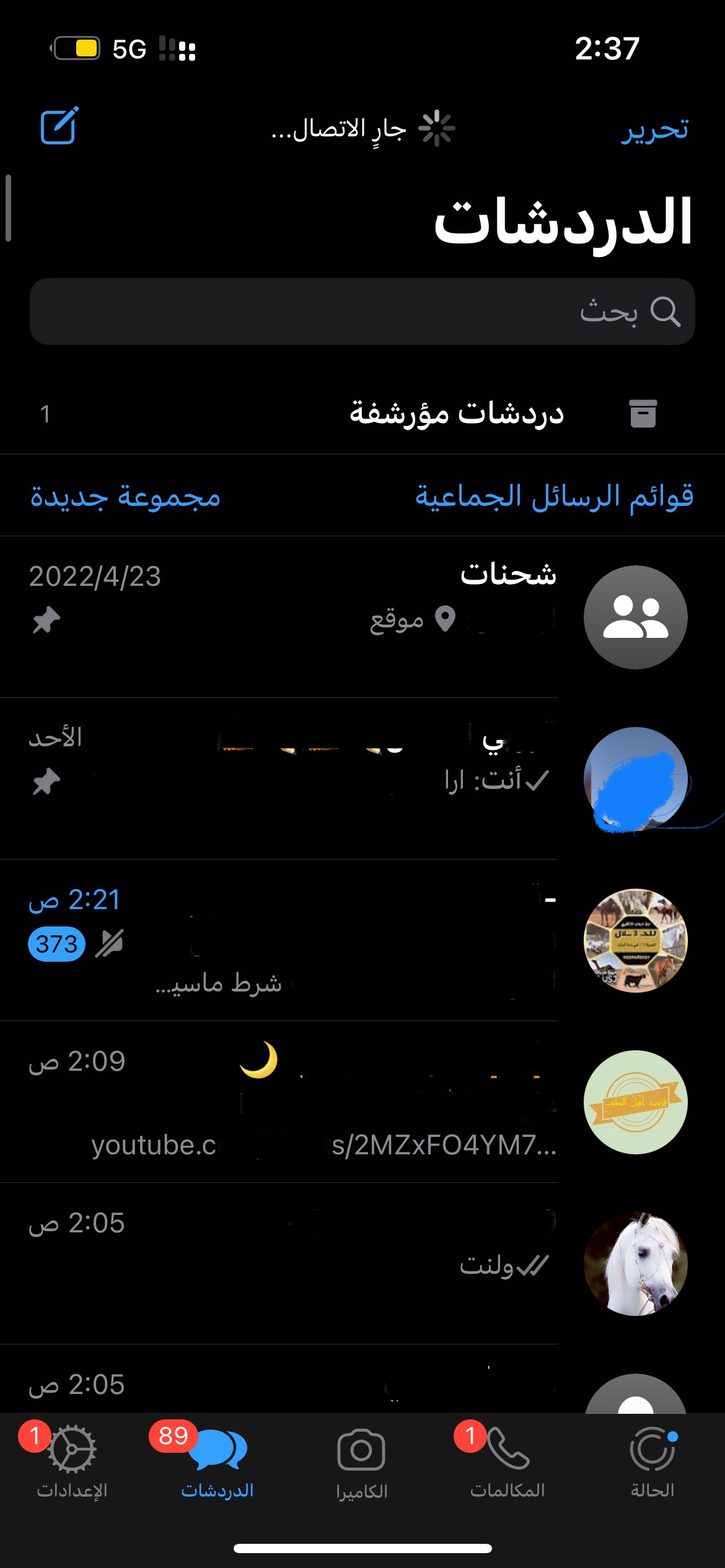Open muted group with 373 unread messages
725x1568 pixels.
(x=362, y=940)
